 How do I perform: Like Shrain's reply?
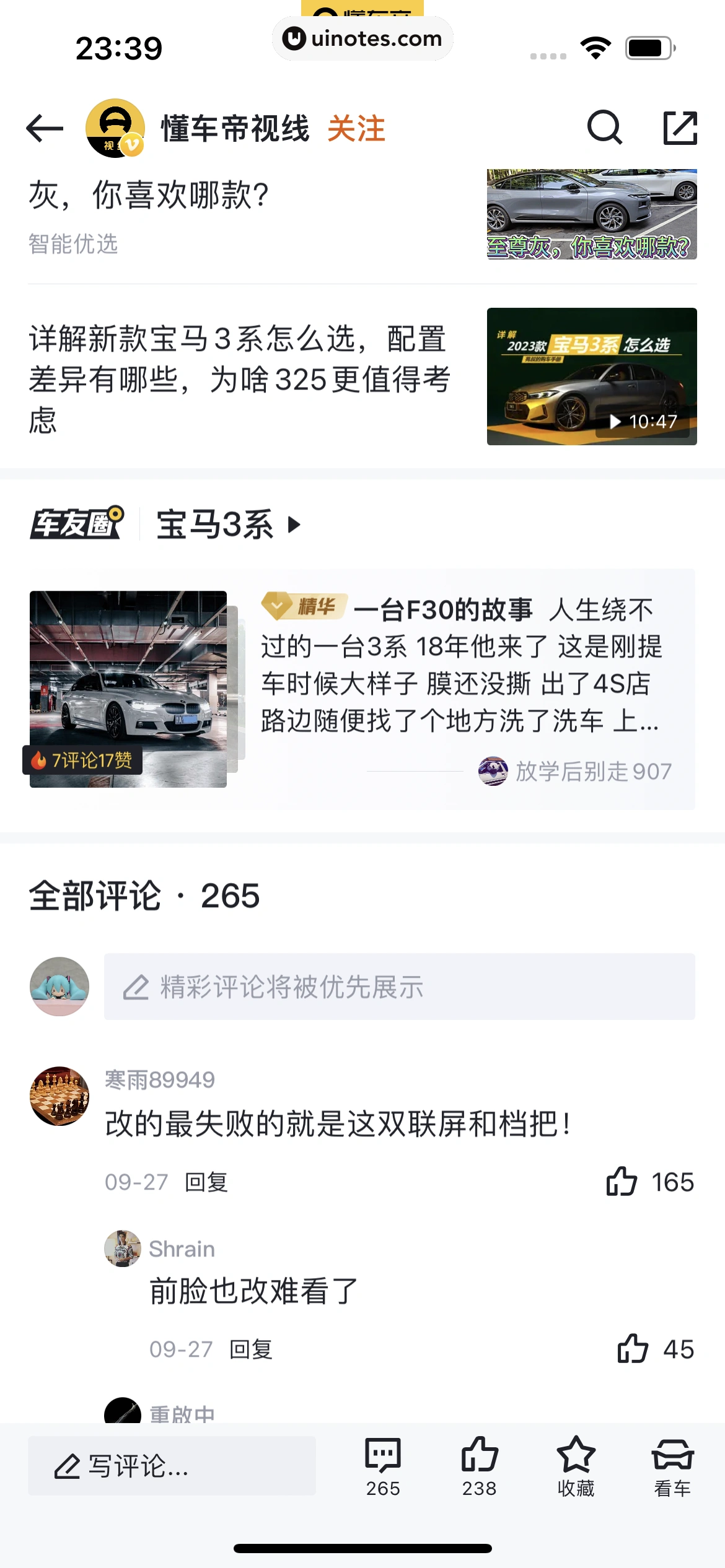(x=633, y=1349)
